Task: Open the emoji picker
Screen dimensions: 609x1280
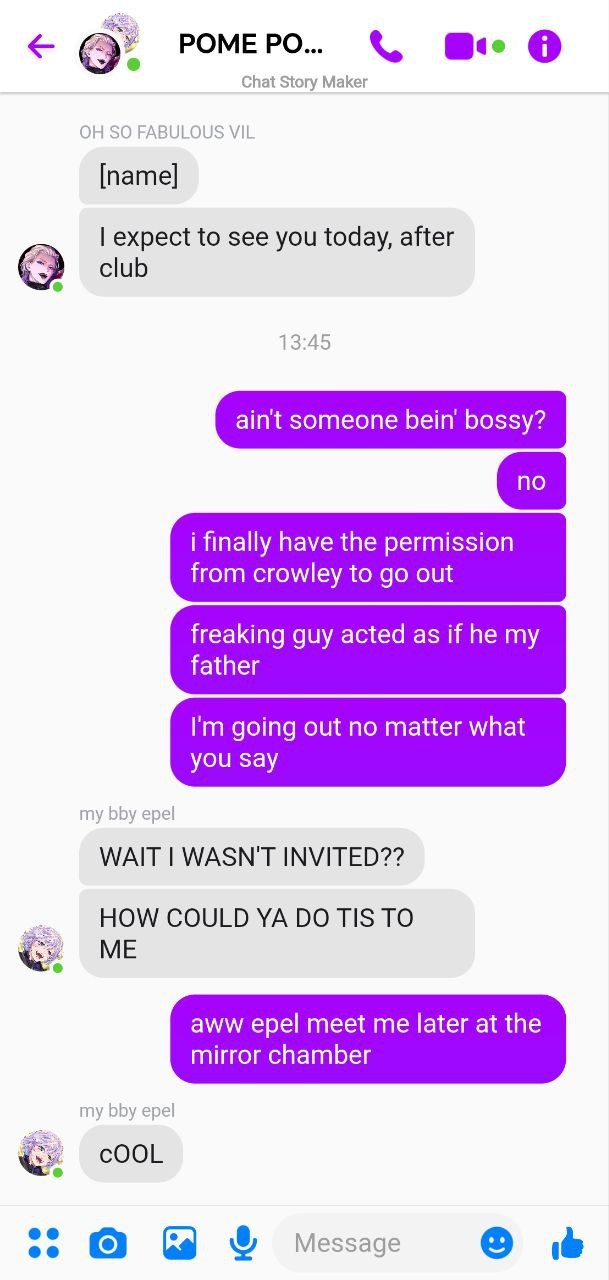Action: 497,1243
